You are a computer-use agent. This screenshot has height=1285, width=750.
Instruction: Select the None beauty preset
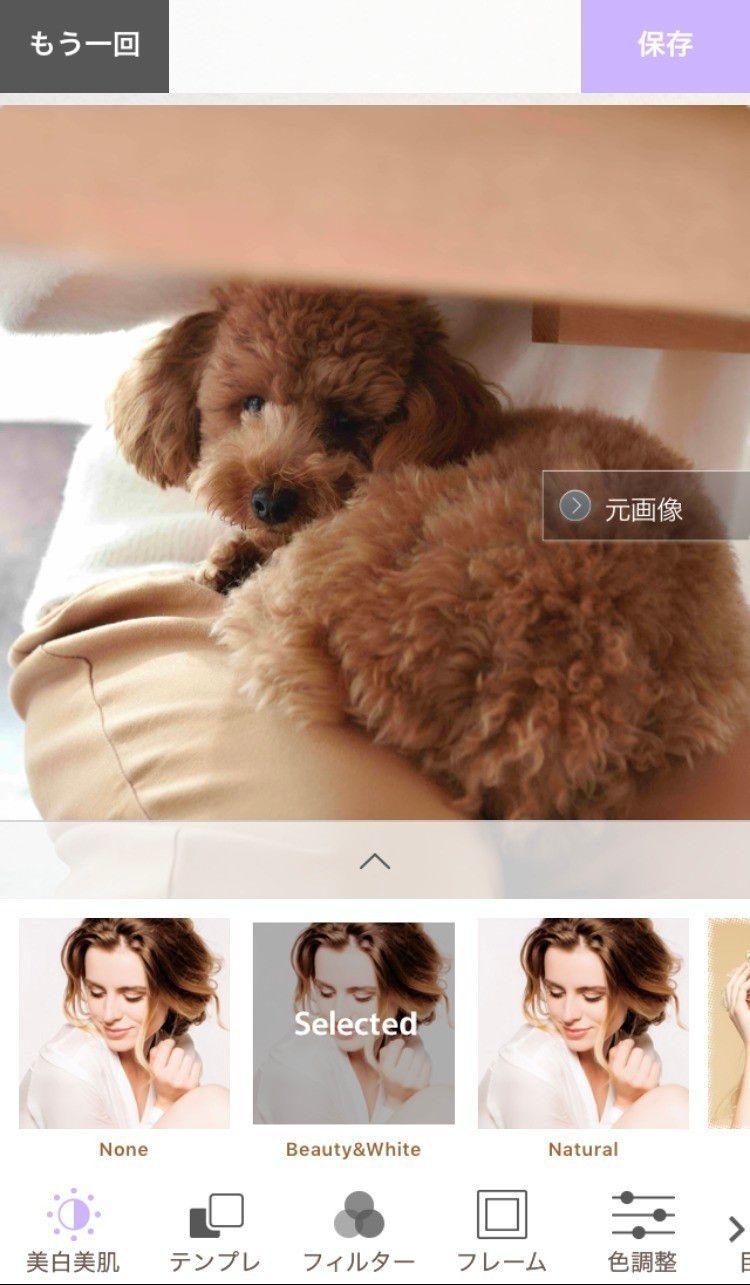tap(124, 1024)
